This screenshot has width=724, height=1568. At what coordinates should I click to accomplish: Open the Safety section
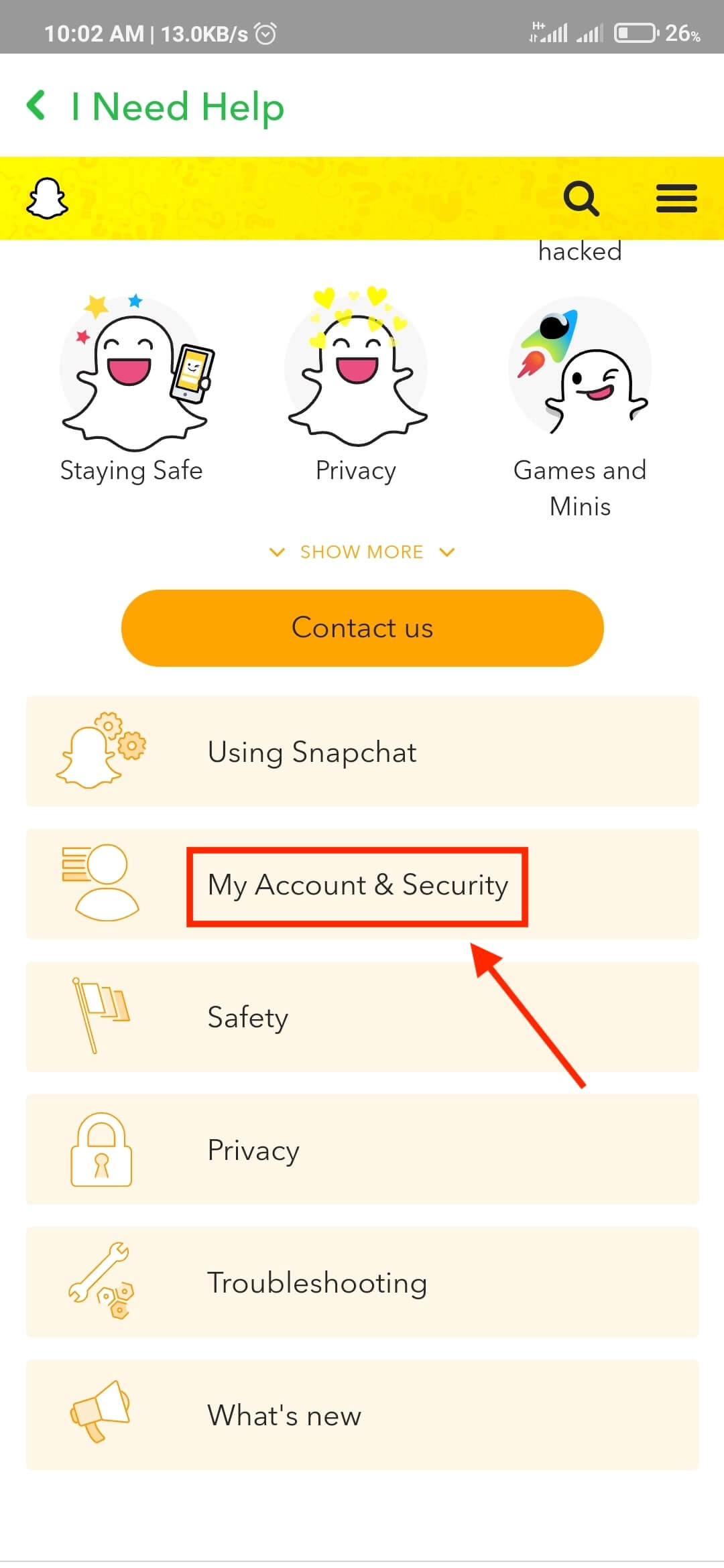[362, 1017]
